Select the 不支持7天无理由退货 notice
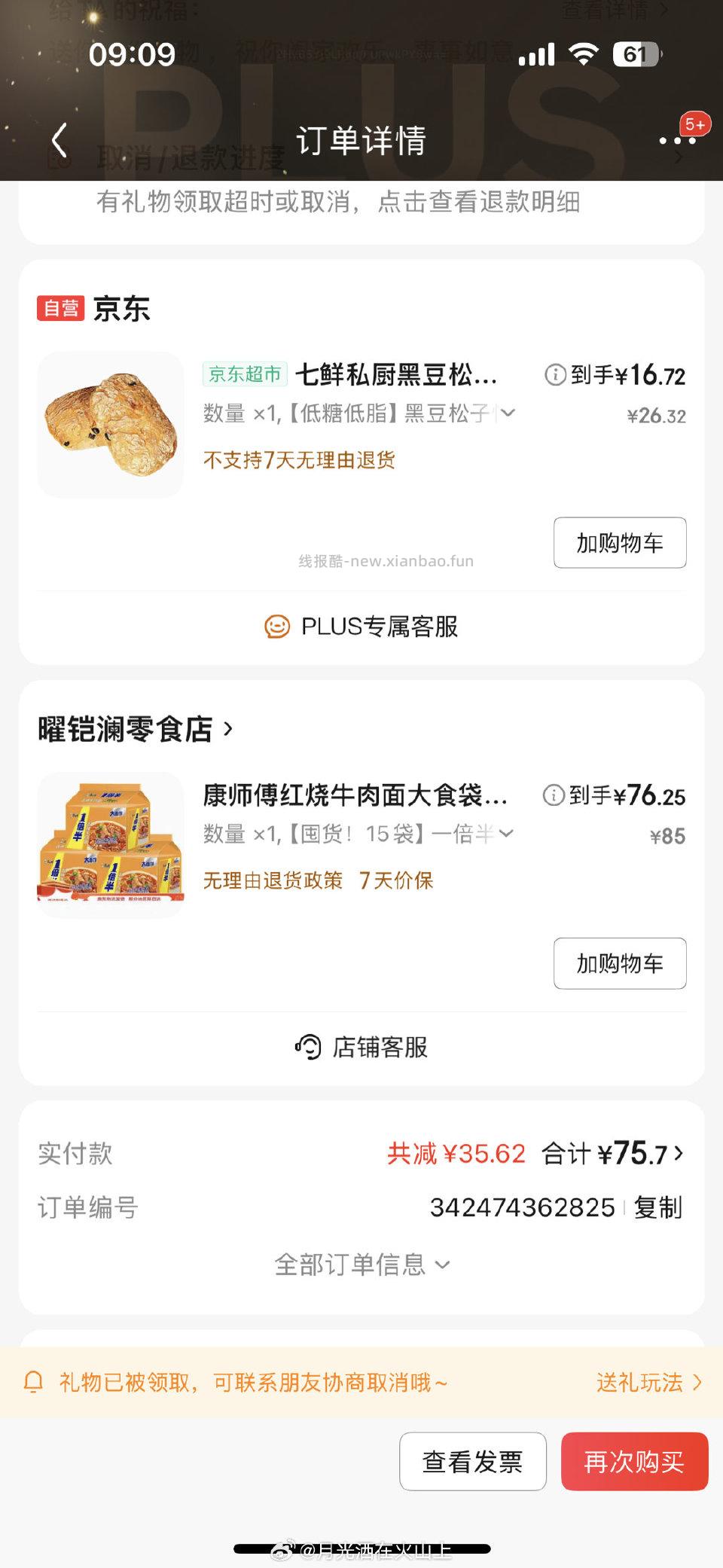The height and width of the screenshot is (1568, 723). pos(300,459)
